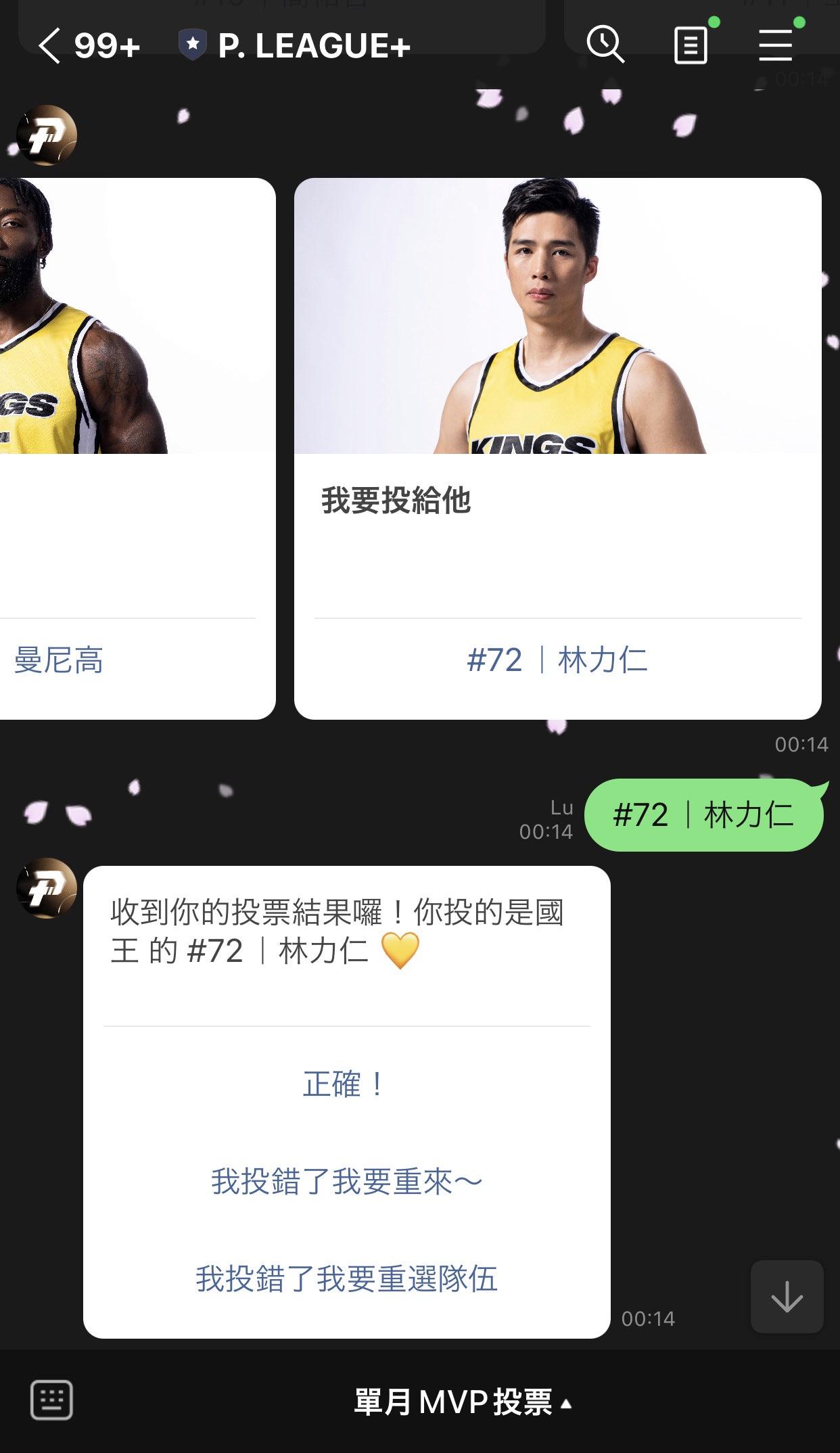Open the notes icon in header
The image size is (840, 1453).
pos(691,46)
